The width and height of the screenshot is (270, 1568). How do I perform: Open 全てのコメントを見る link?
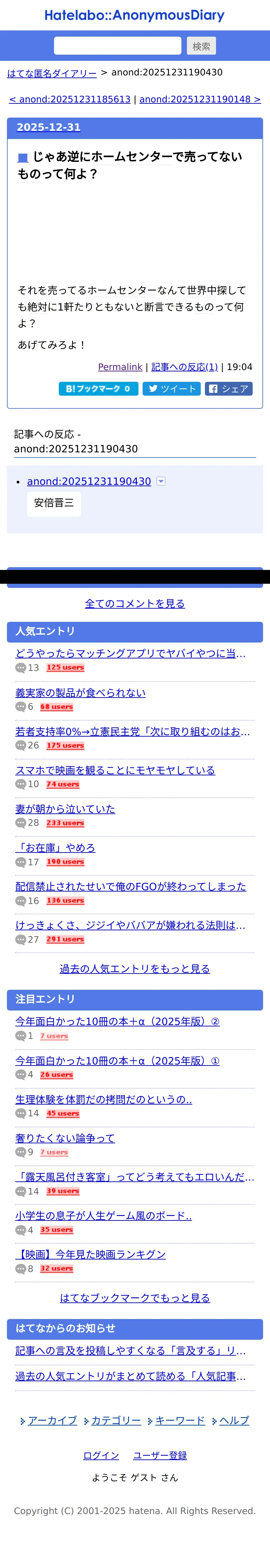(x=135, y=603)
